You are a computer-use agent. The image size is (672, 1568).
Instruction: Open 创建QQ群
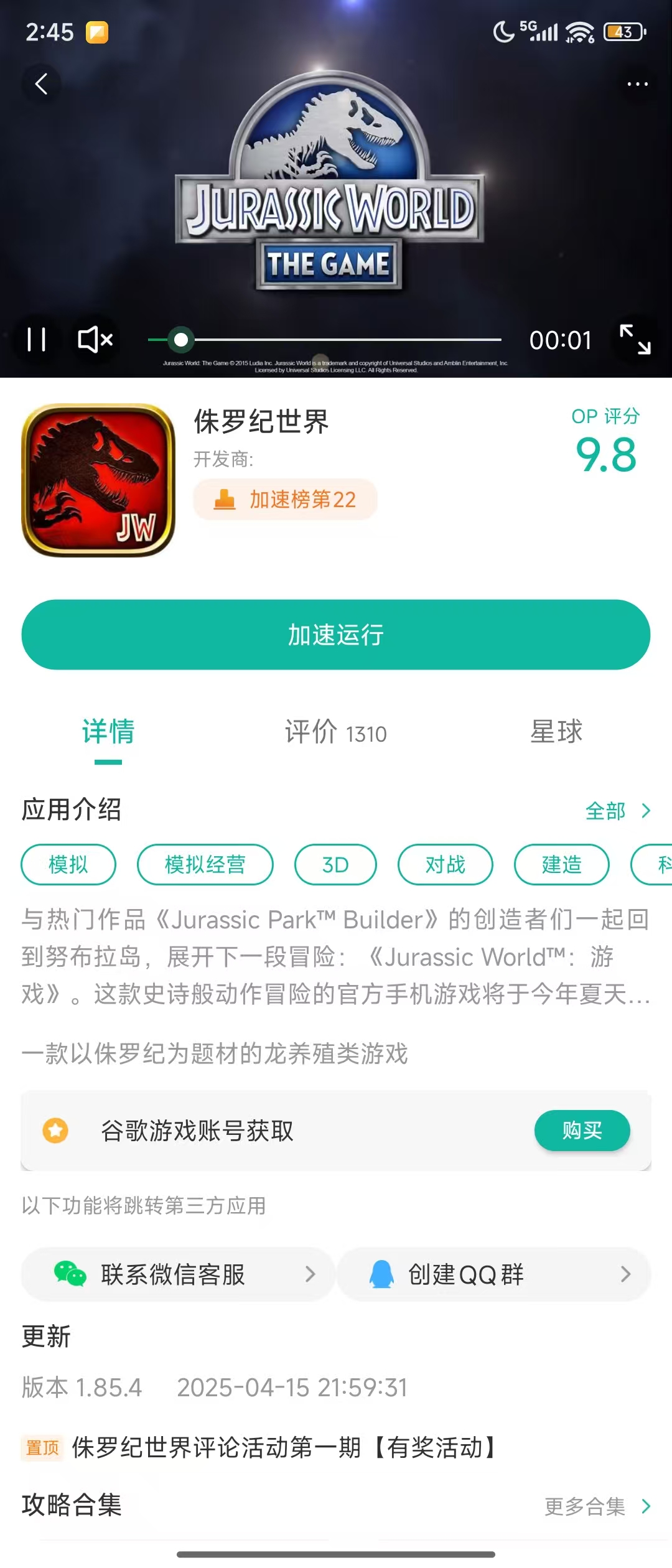tap(493, 1274)
